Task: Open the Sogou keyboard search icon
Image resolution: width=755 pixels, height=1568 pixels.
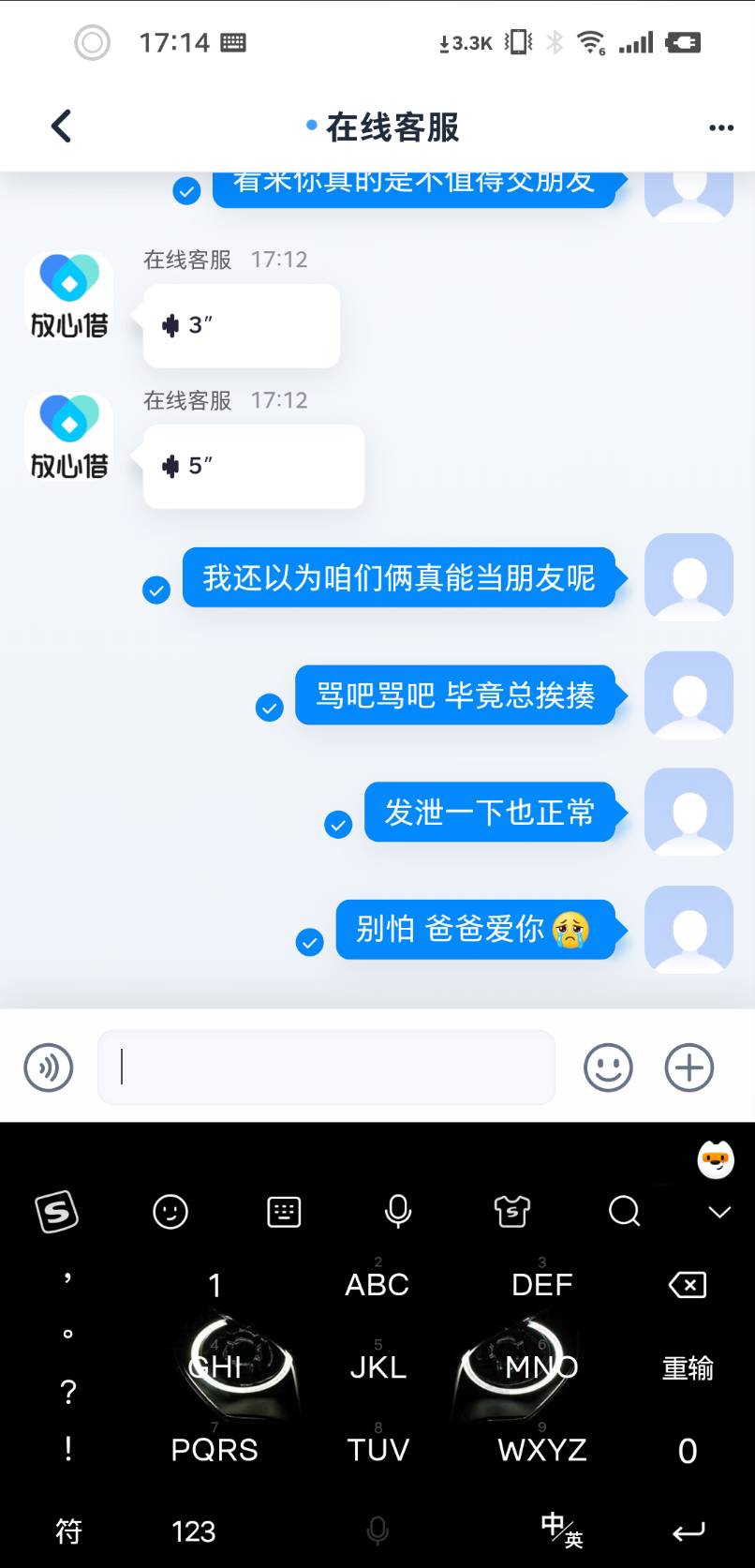Action: coord(624,1211)
